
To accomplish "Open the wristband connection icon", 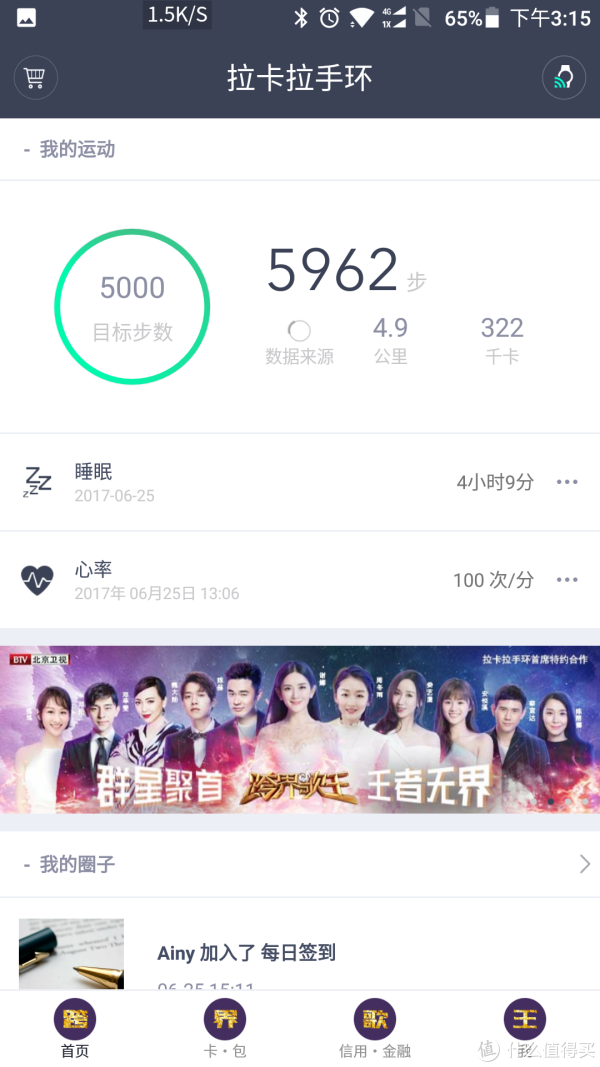I will pos(563,78).
